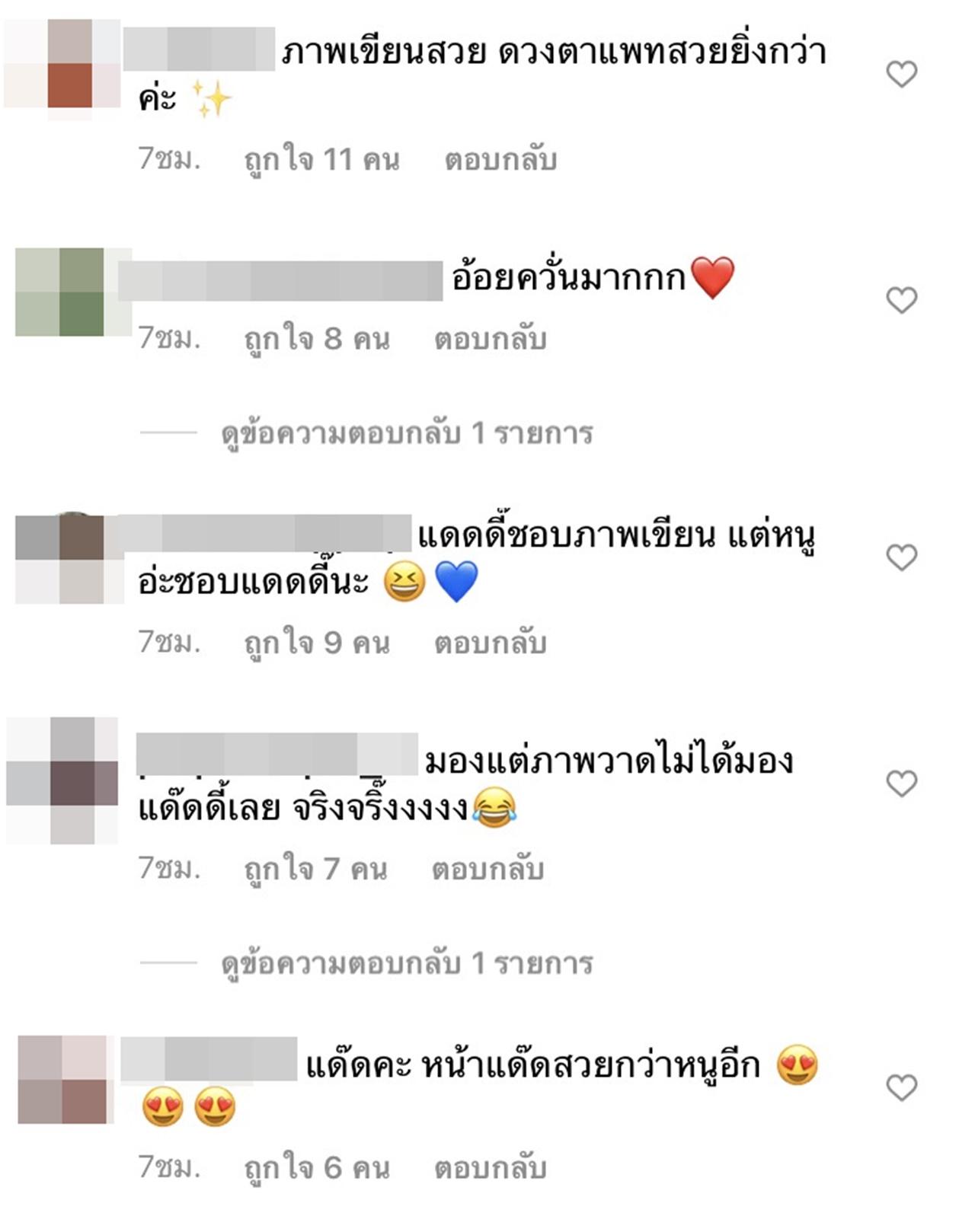Image resolution: width=975 pixels, height=1232 pixels.
Task: Expand 1 reply under 'มองแต่ภาพวาด' comment
Action: (406, 963)
